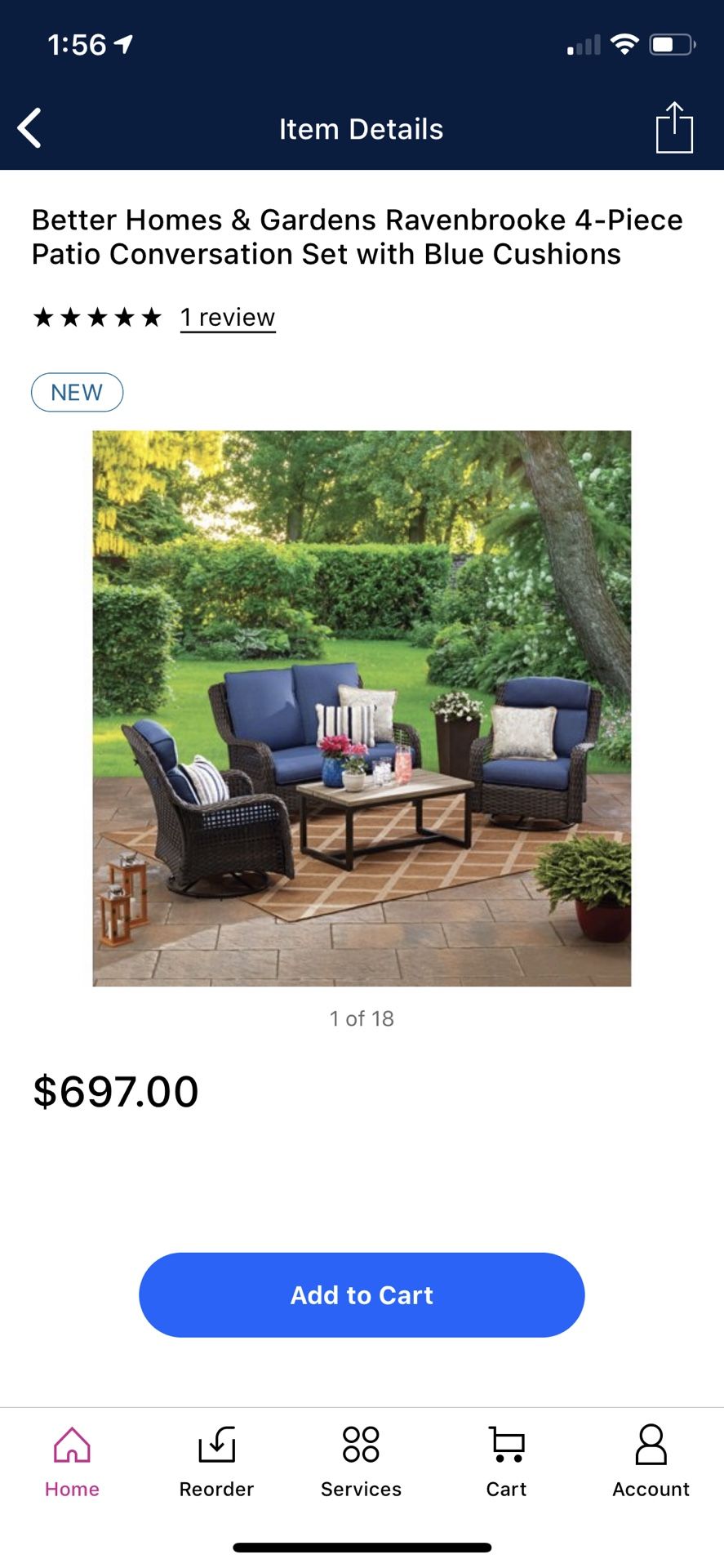
Task: Go to the Account tab
Action: coord(651,1462)
